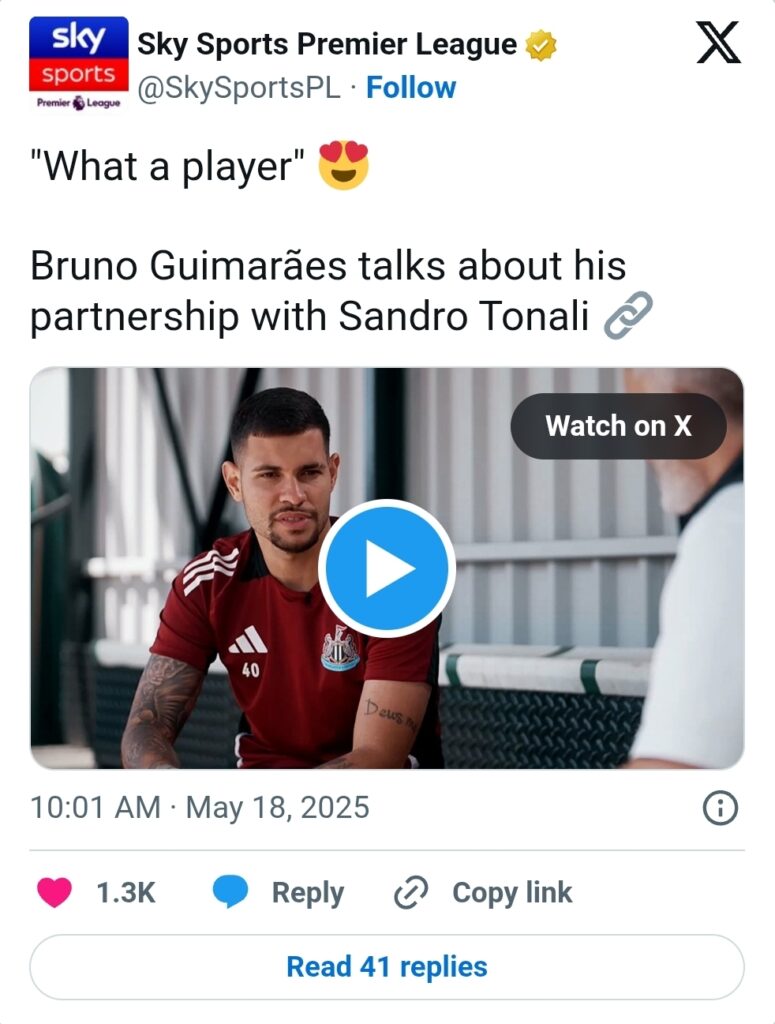View the Sky Sports Premier League account name
This screenshot has width=775, height=1024.
327,45
